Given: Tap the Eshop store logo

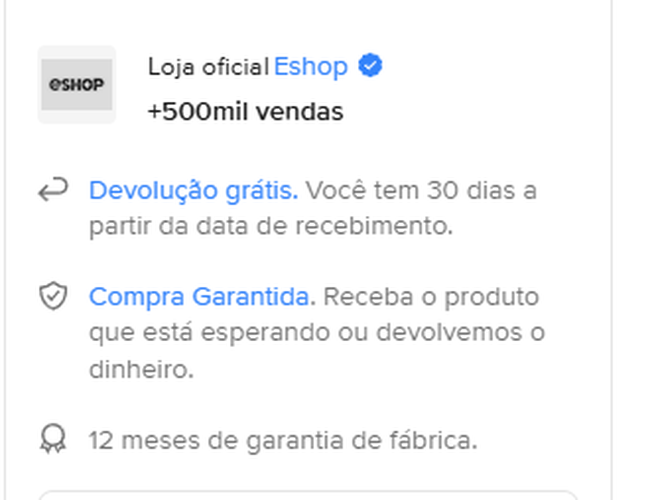Looking at the screenshot, I should tap(77, 85).
